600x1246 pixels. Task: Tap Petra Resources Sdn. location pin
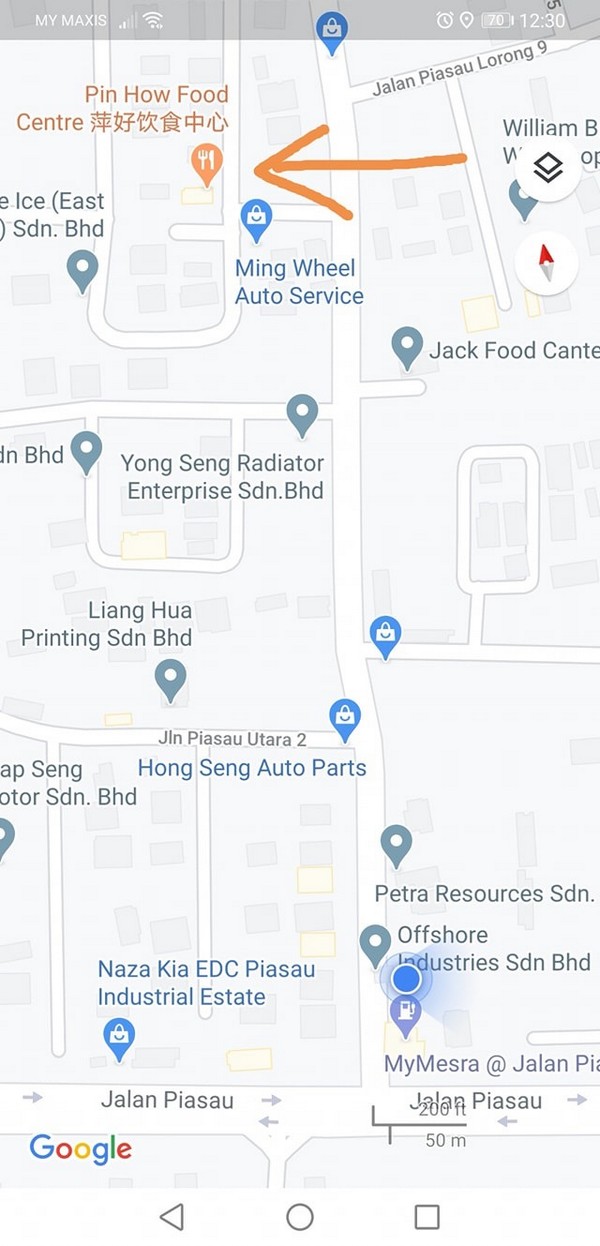pos(397,844)
